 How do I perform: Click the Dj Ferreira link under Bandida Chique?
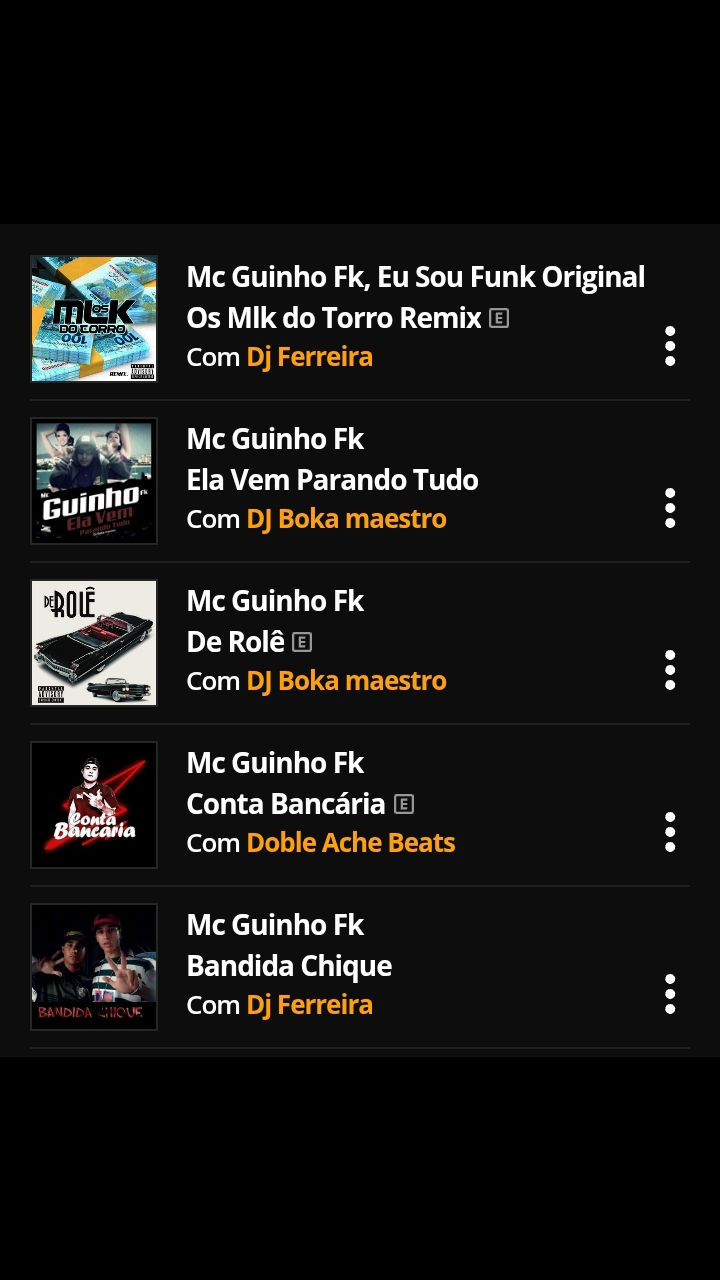309,1004
